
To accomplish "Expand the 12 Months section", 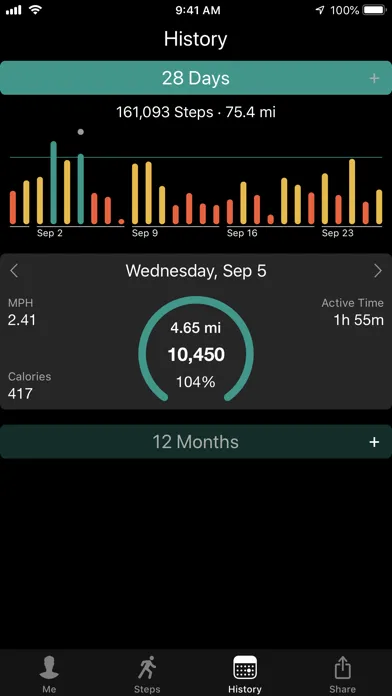I will (196, 442).
